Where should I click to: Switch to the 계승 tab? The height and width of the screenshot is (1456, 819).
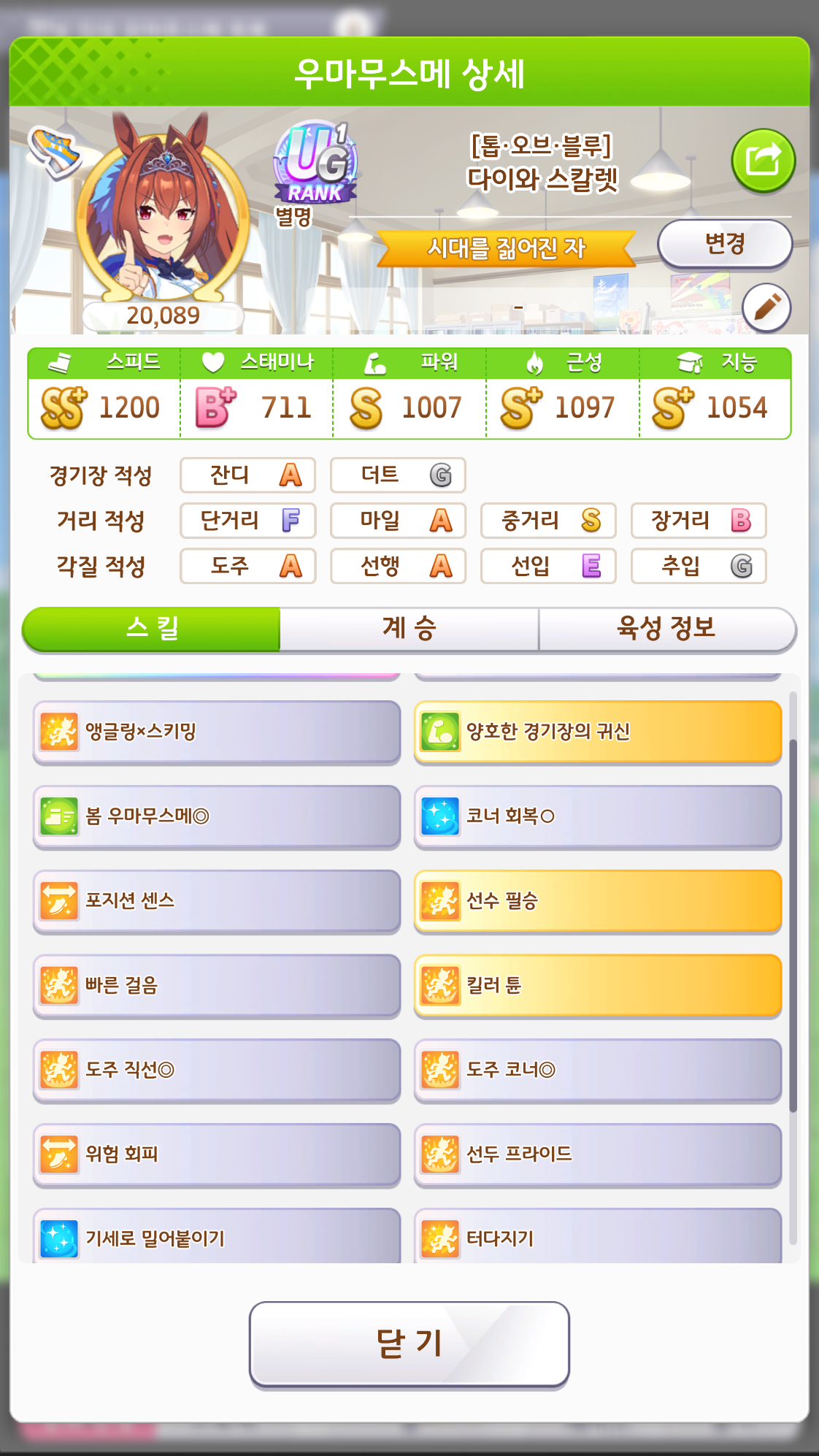[409, 629]
